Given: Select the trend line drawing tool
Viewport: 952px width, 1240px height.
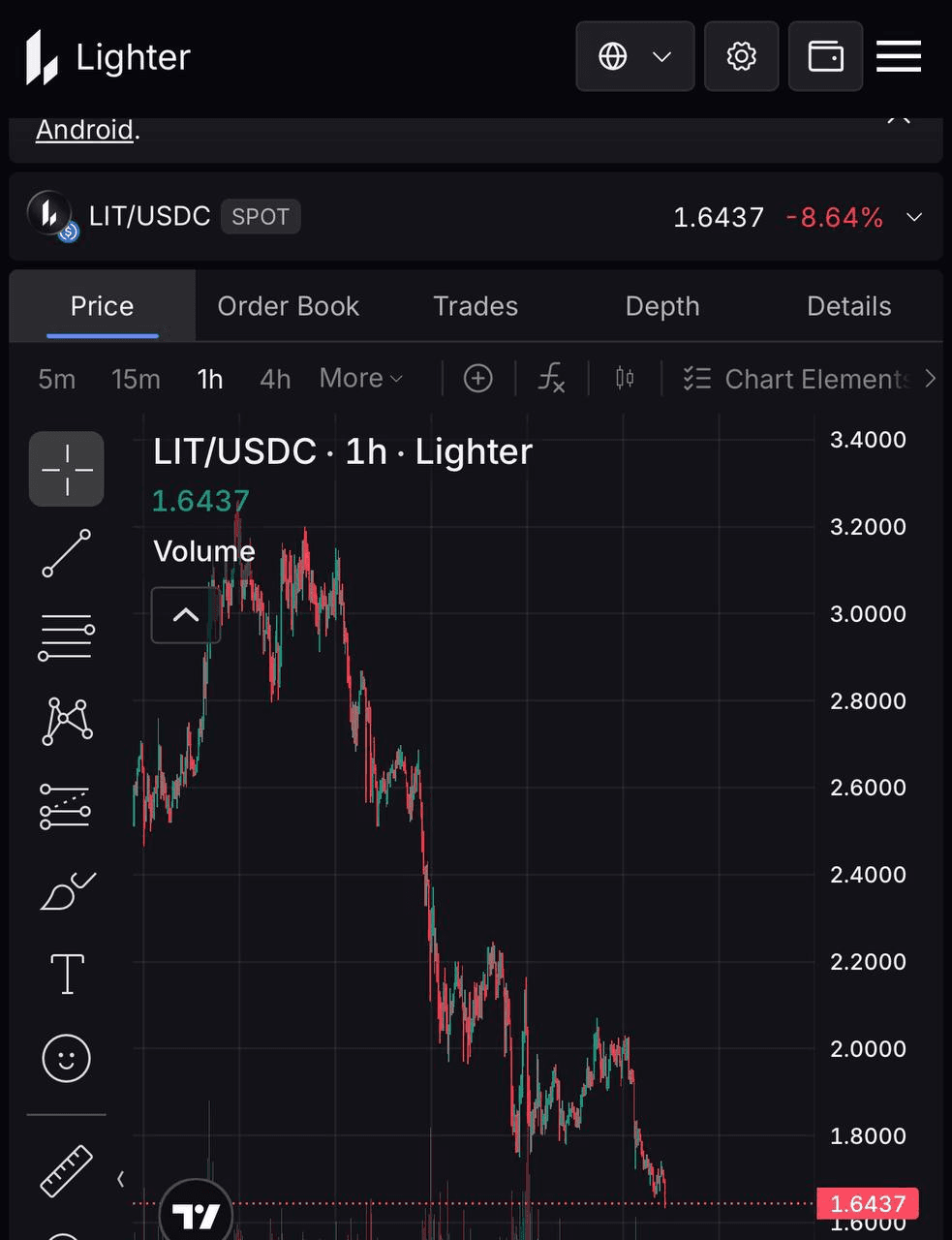Looking at the screenshot, I should pos(67,553).
